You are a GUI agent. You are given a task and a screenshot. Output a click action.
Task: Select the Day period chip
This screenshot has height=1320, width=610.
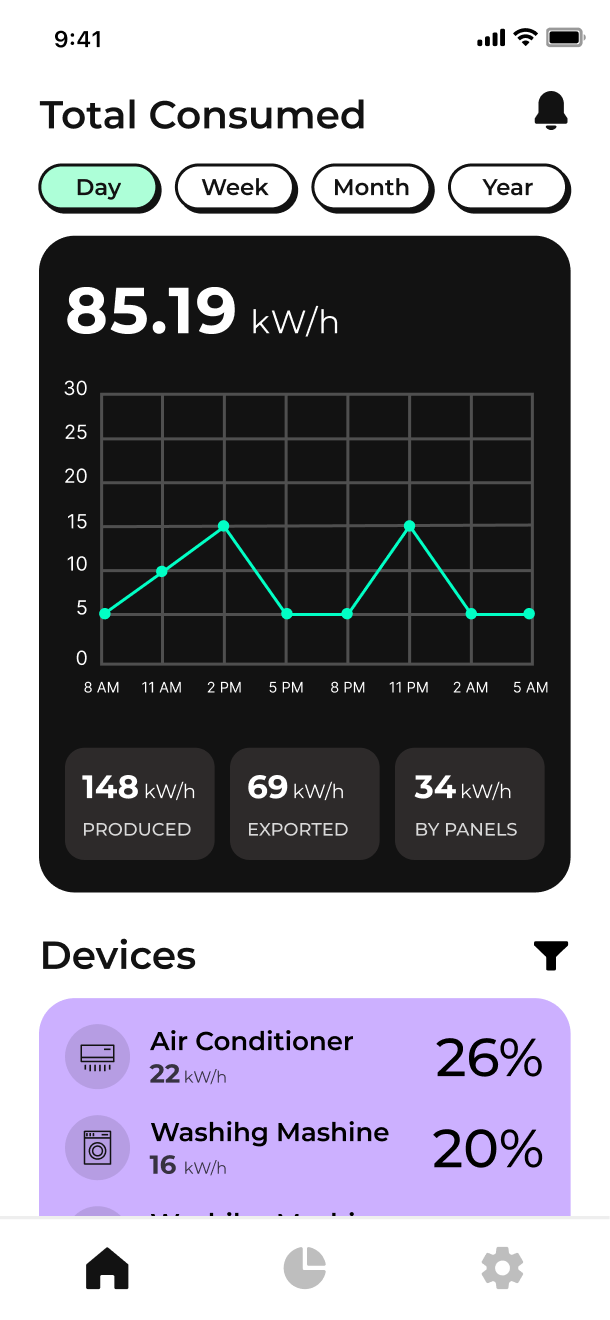click(99, 188)
